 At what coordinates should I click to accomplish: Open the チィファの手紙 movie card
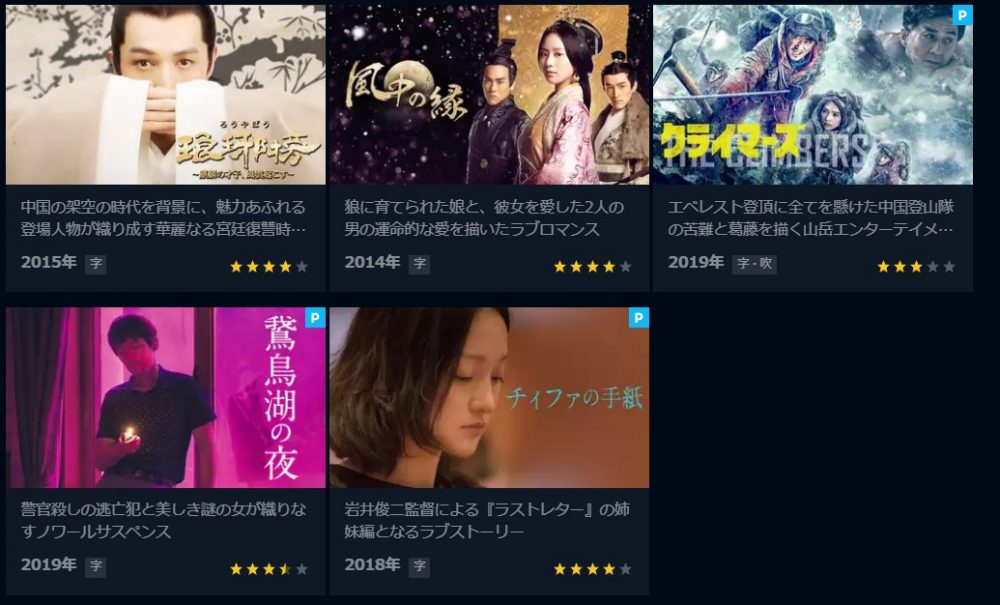489,398
